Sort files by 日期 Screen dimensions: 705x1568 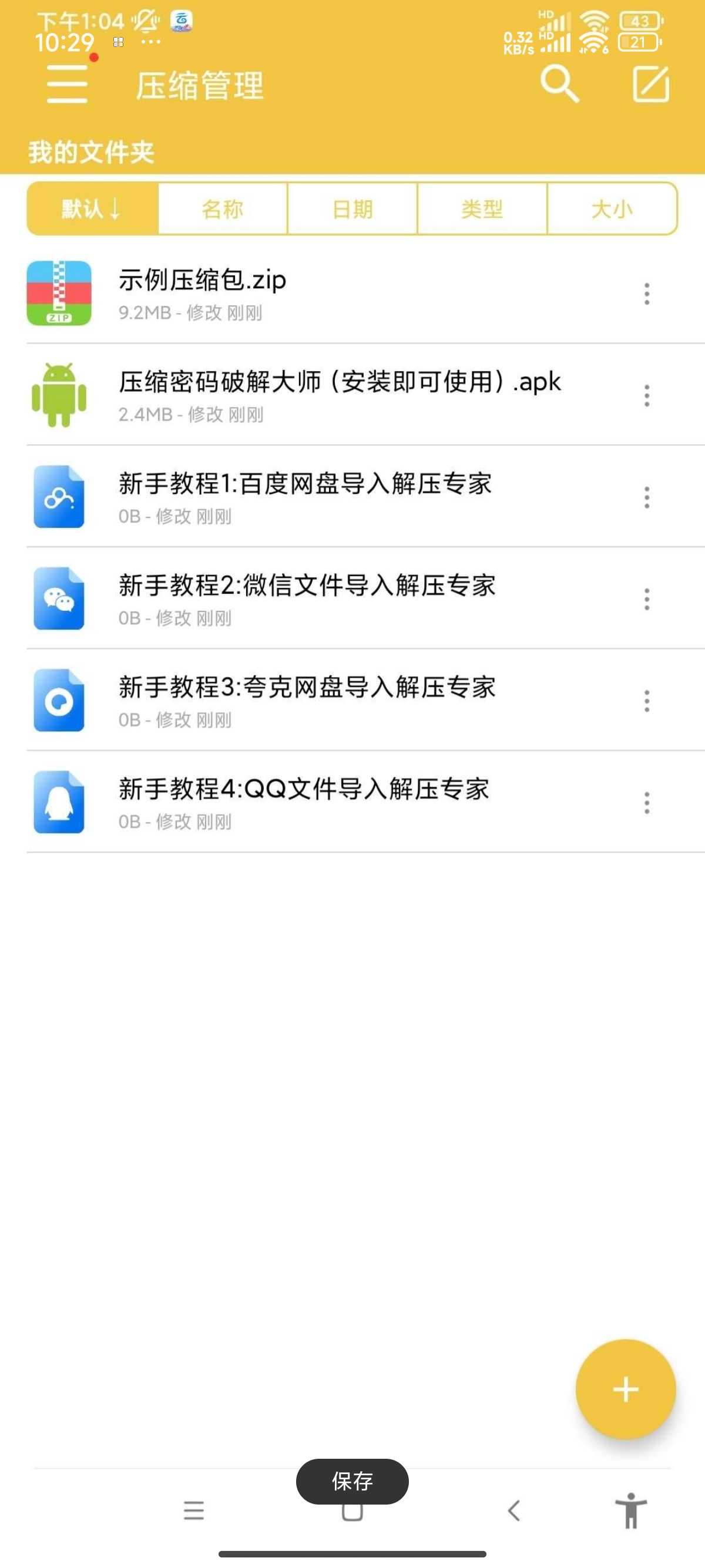coord(352,209)
